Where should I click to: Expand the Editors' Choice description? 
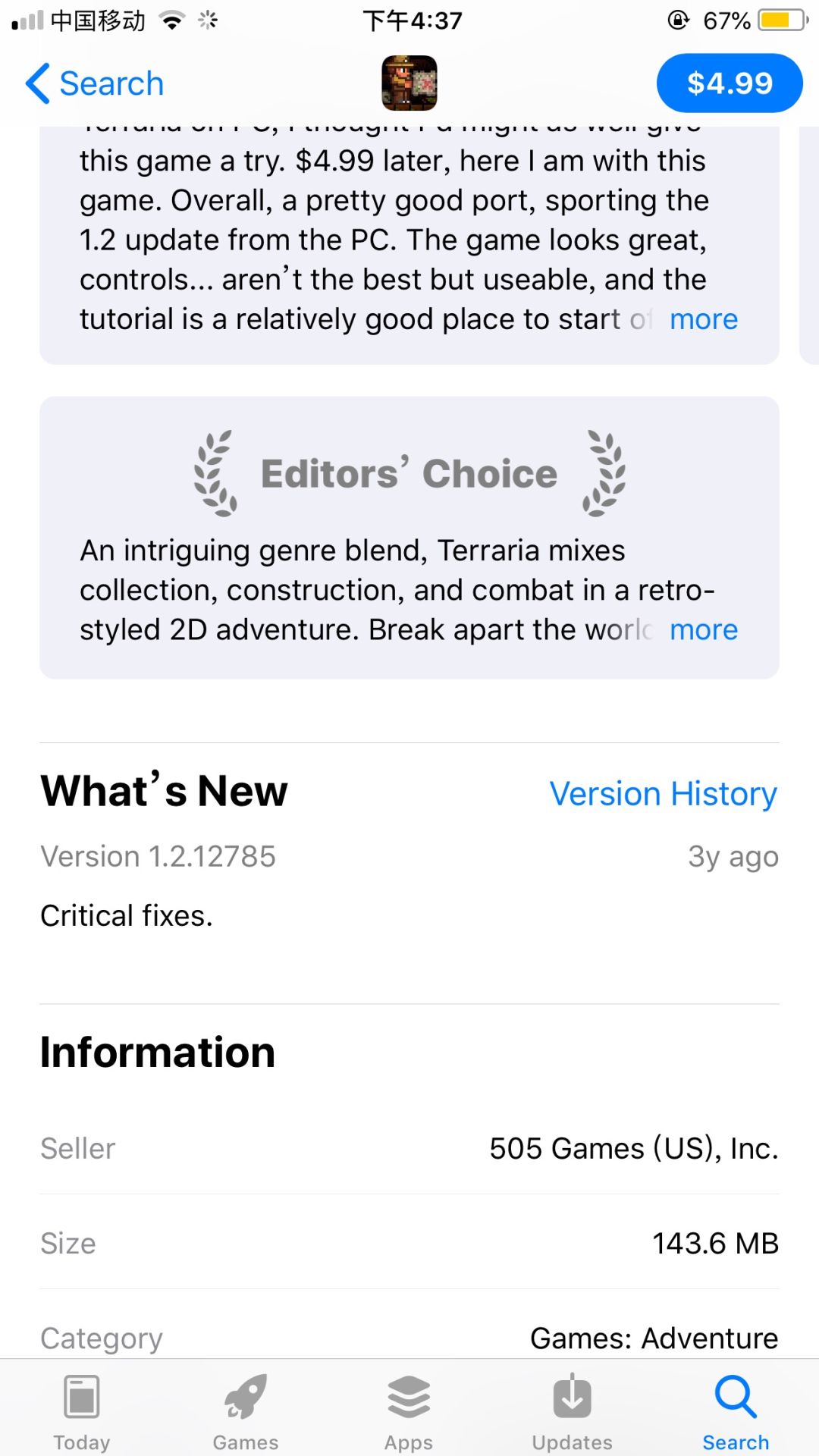(704, 630)
